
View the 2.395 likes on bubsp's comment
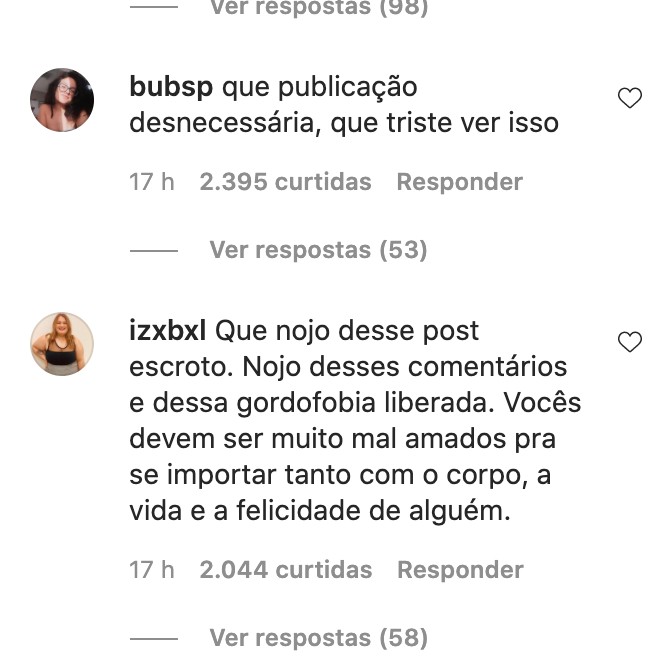click(x=285, y=182)
